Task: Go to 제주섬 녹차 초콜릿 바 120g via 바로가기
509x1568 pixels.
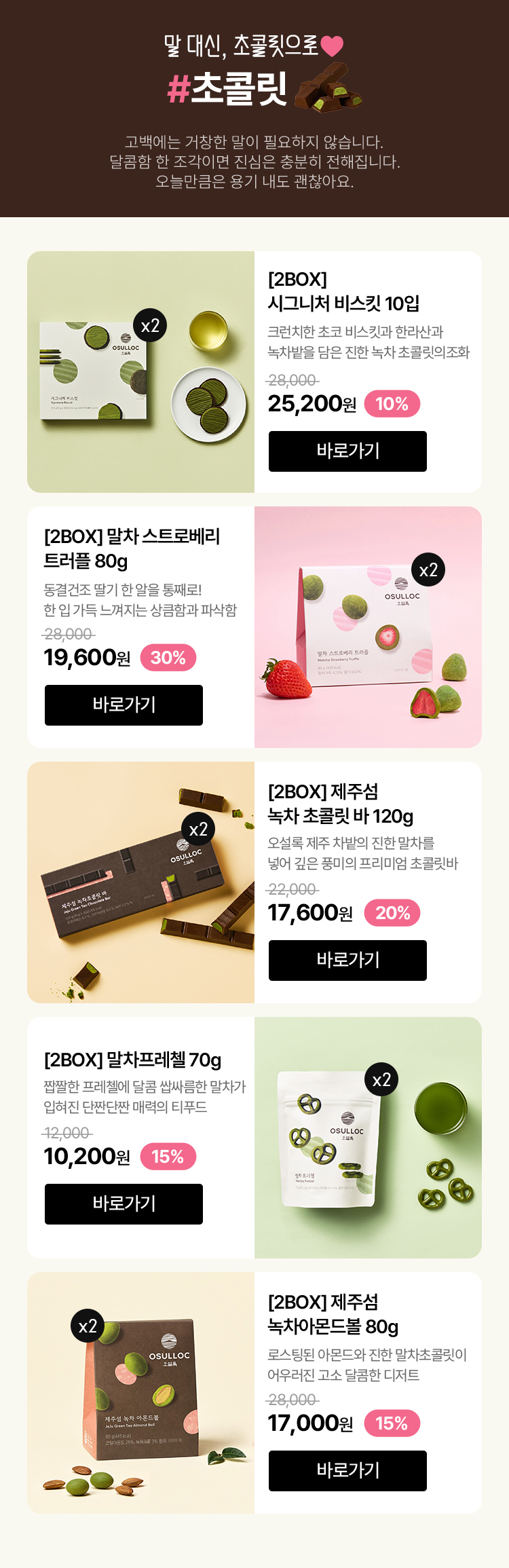Action: click(x=347, y=960)
